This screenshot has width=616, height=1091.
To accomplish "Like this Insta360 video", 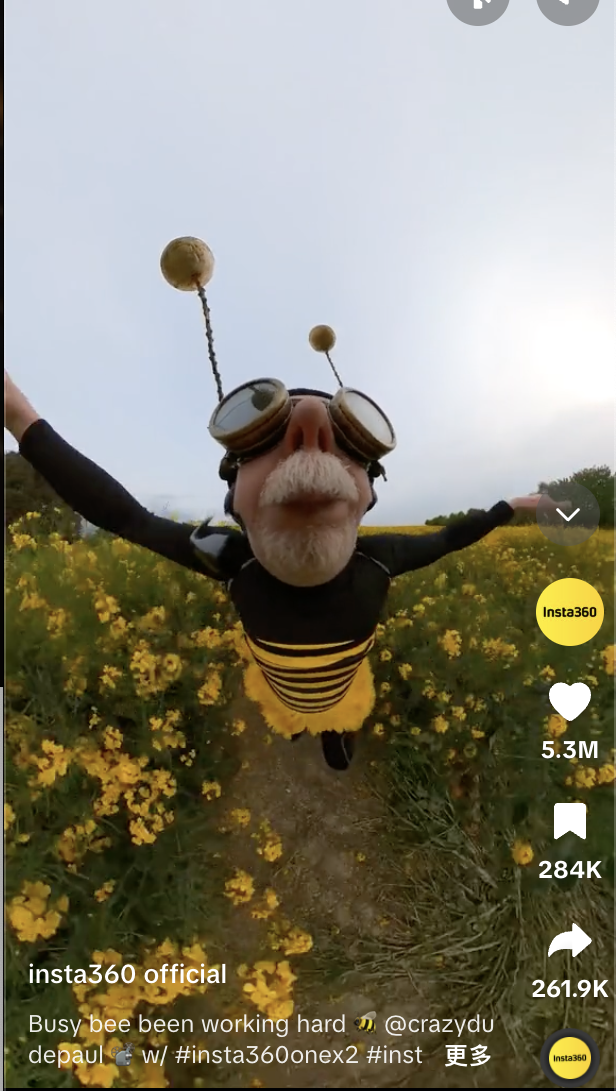I will tap(569, 702).
